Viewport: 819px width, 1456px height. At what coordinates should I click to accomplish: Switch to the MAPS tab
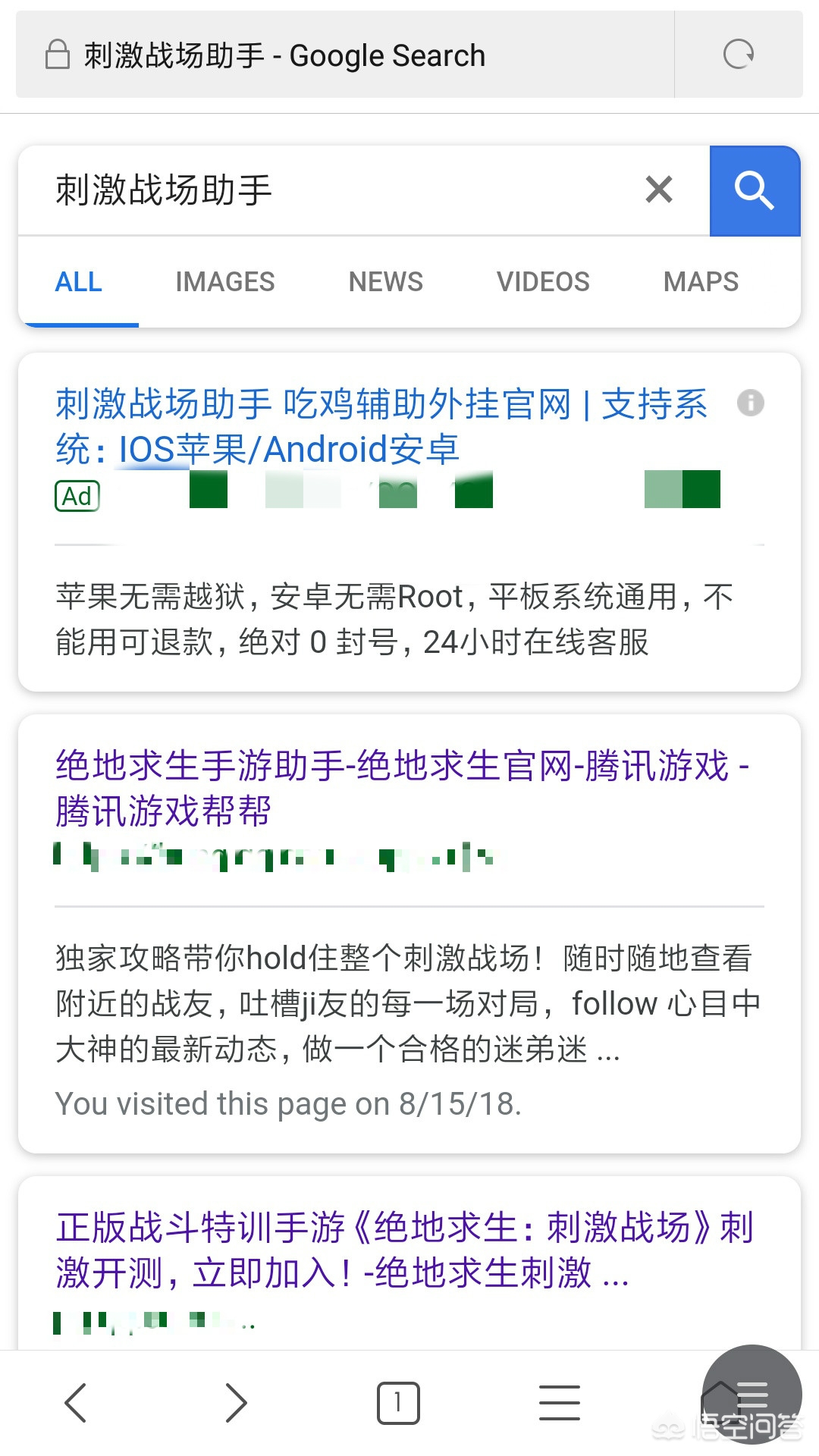tap(701, 282)
